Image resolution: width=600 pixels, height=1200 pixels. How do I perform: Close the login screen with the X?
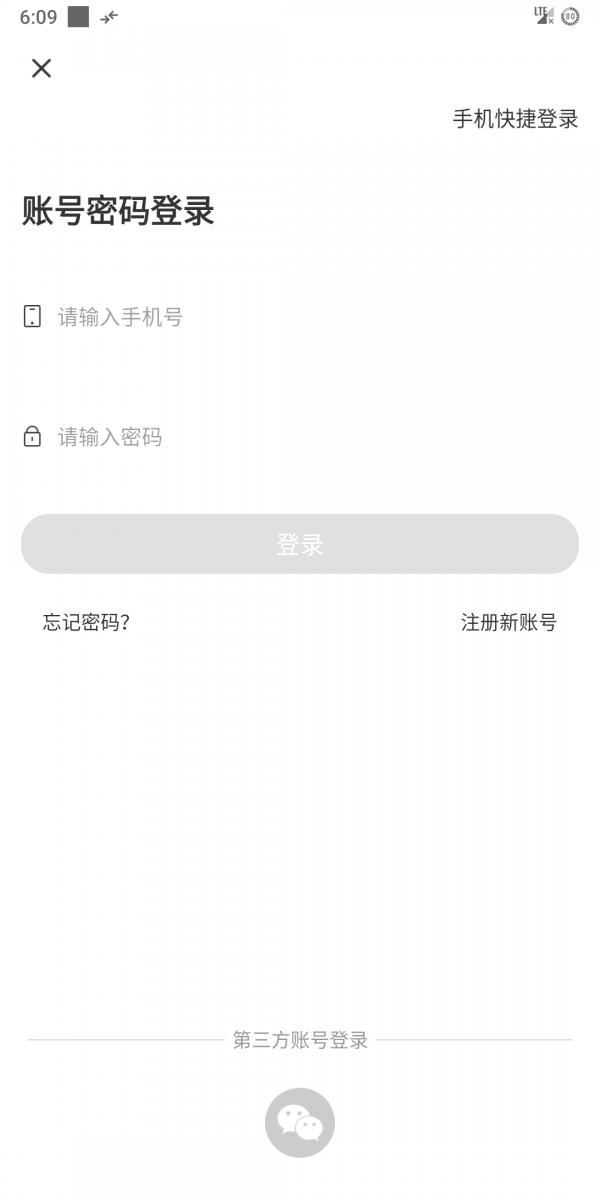point(41,68)
